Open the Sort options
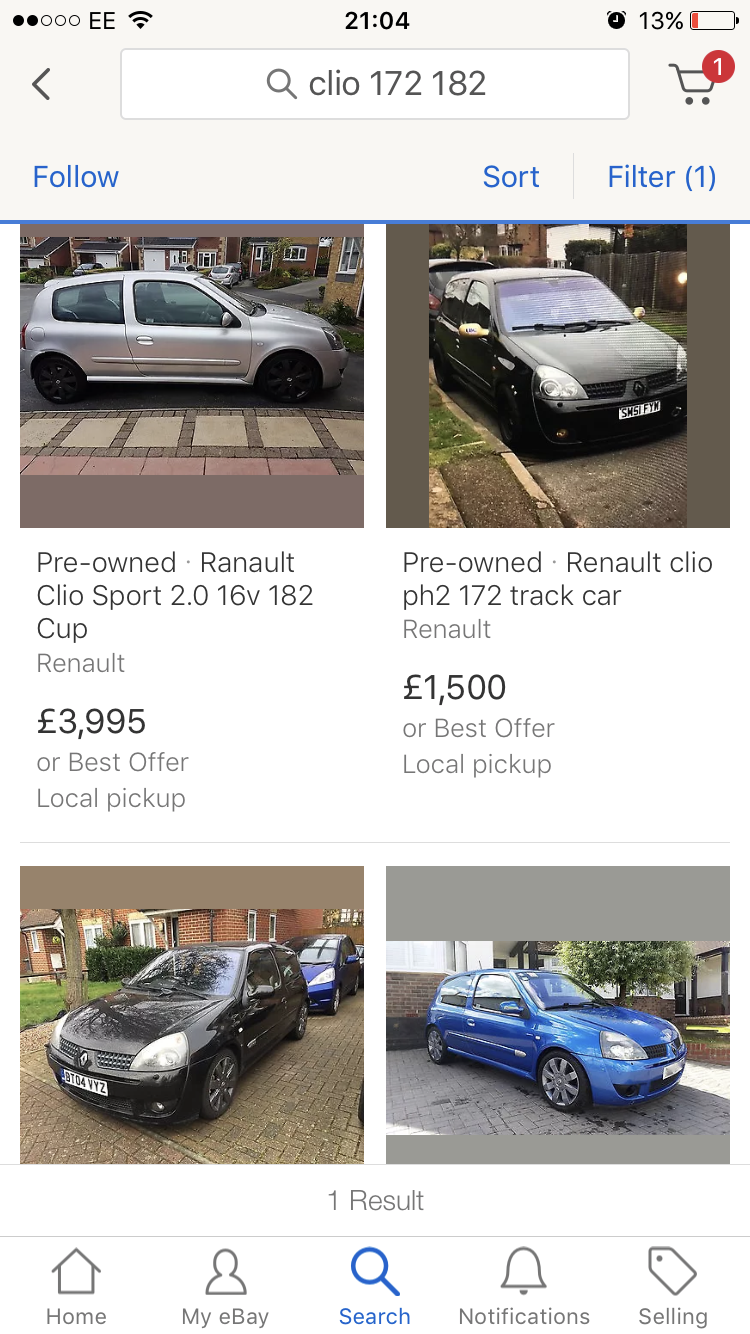This screenshot has width=750, height=1334. (511, 177)
